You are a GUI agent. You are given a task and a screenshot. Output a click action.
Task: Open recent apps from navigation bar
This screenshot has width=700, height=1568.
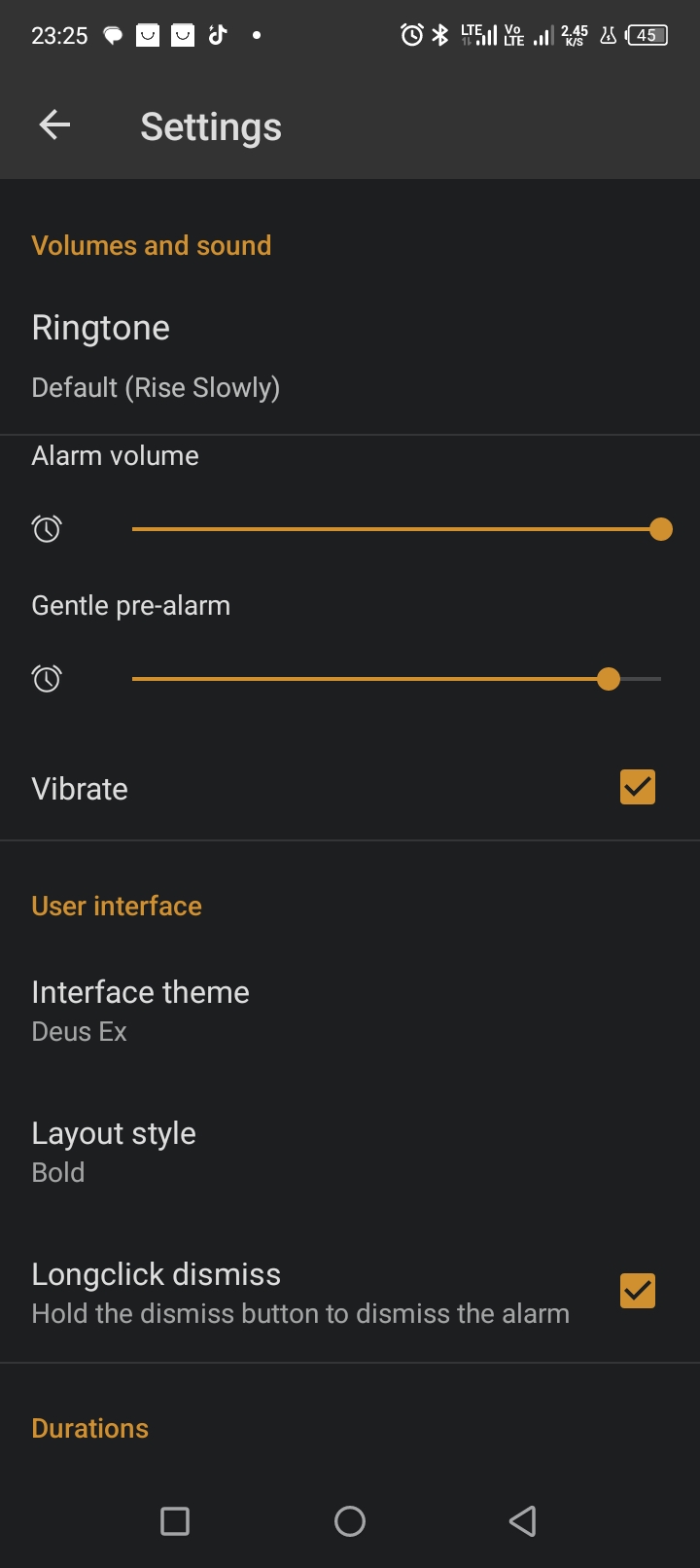(175, 1521)
